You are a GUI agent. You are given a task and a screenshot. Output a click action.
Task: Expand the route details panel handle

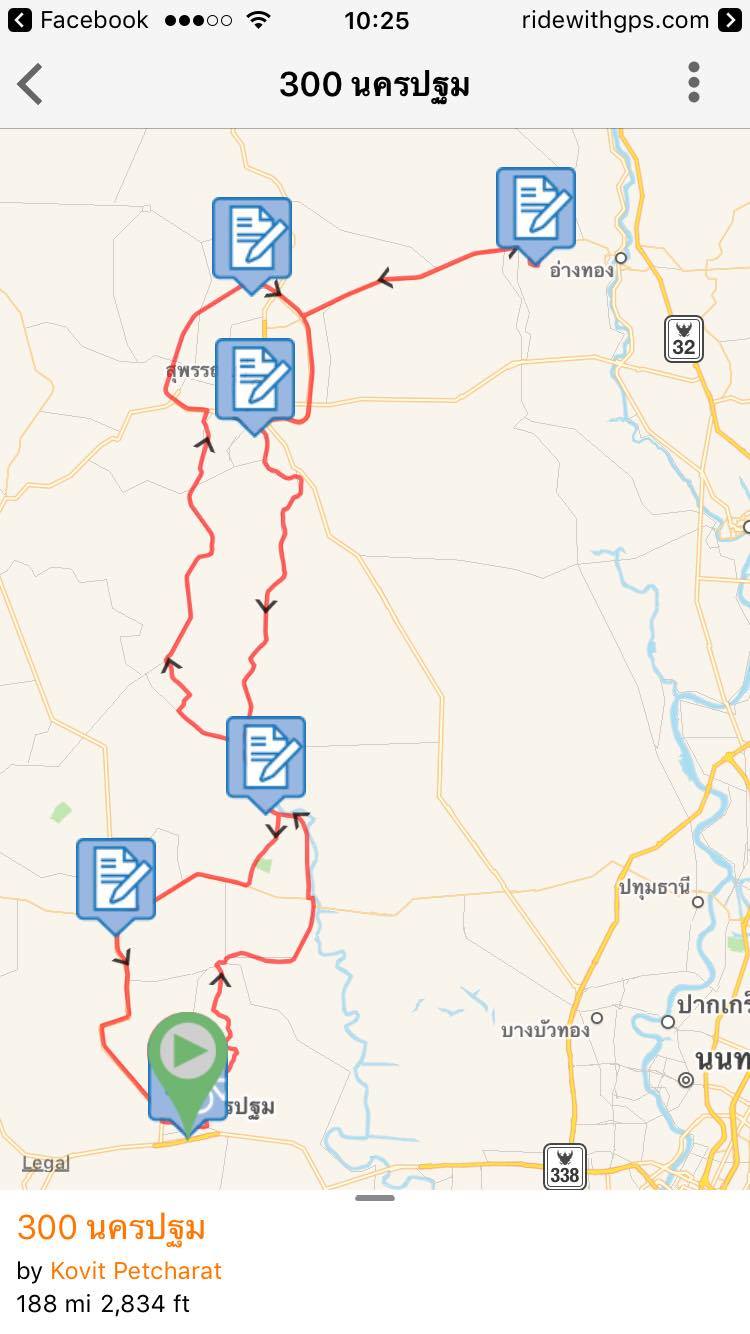(x=375, y=1198)
